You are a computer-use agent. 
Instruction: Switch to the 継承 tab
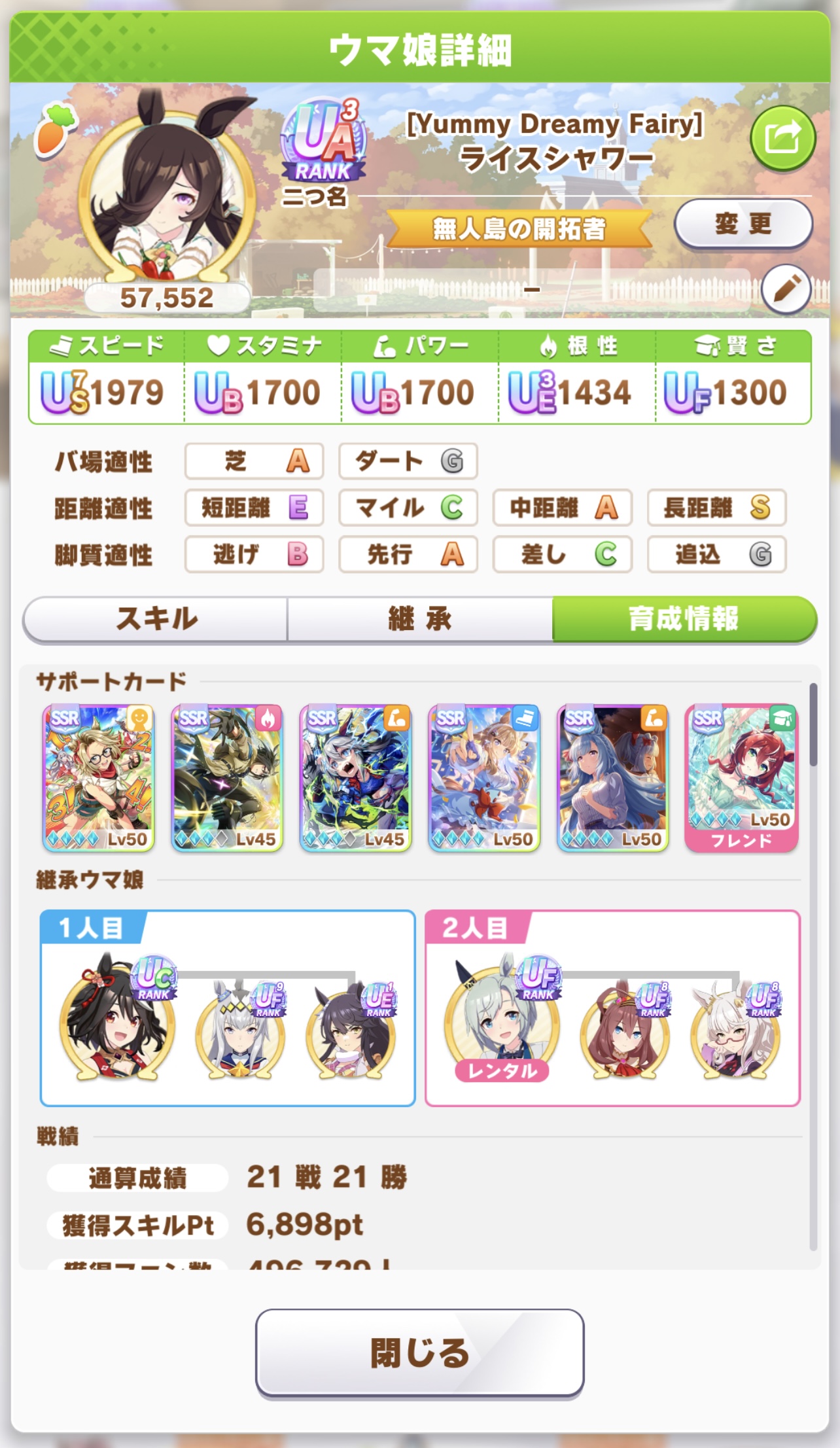coord(420,618)
